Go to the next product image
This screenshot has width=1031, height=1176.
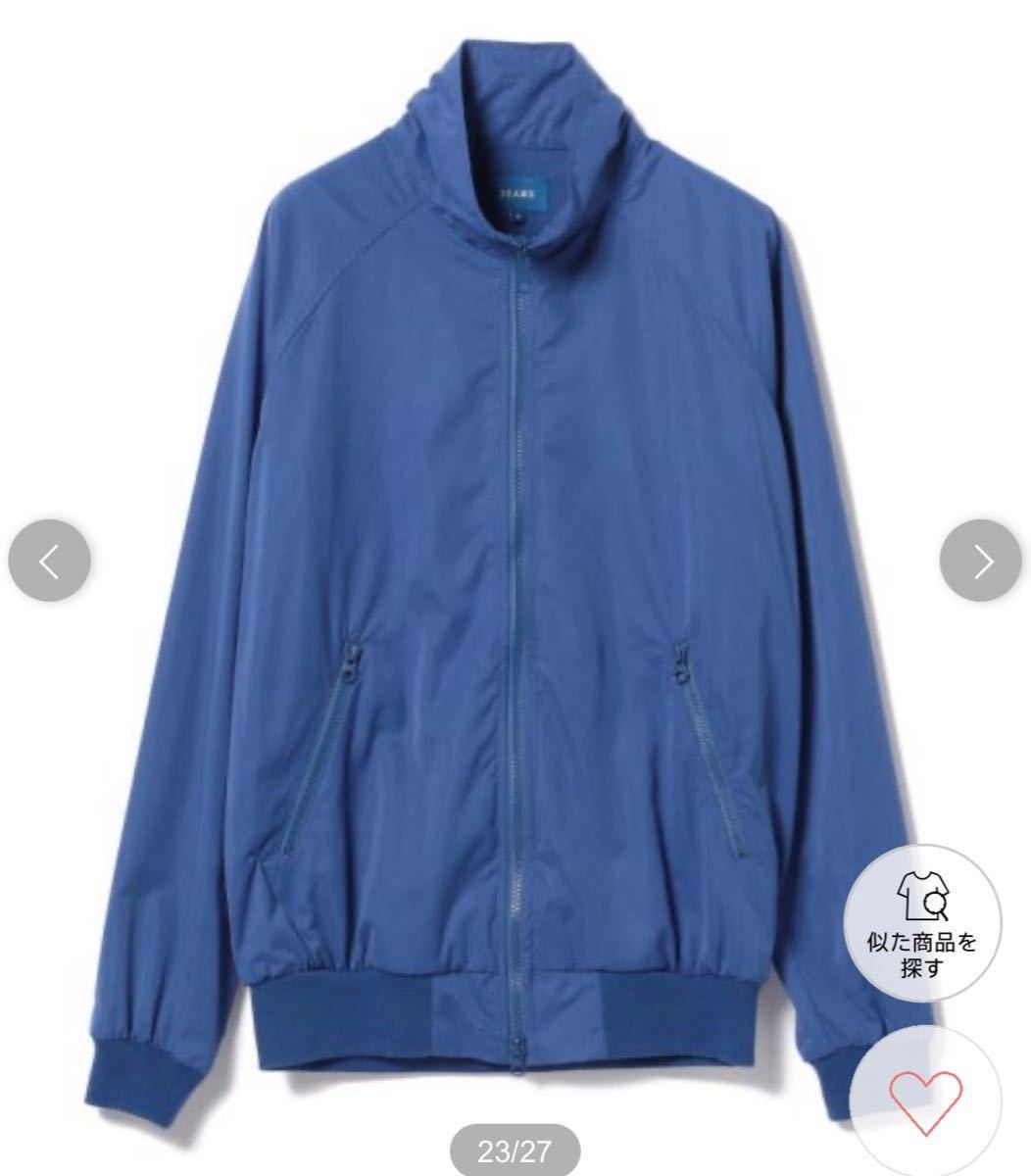coord(980,562)
